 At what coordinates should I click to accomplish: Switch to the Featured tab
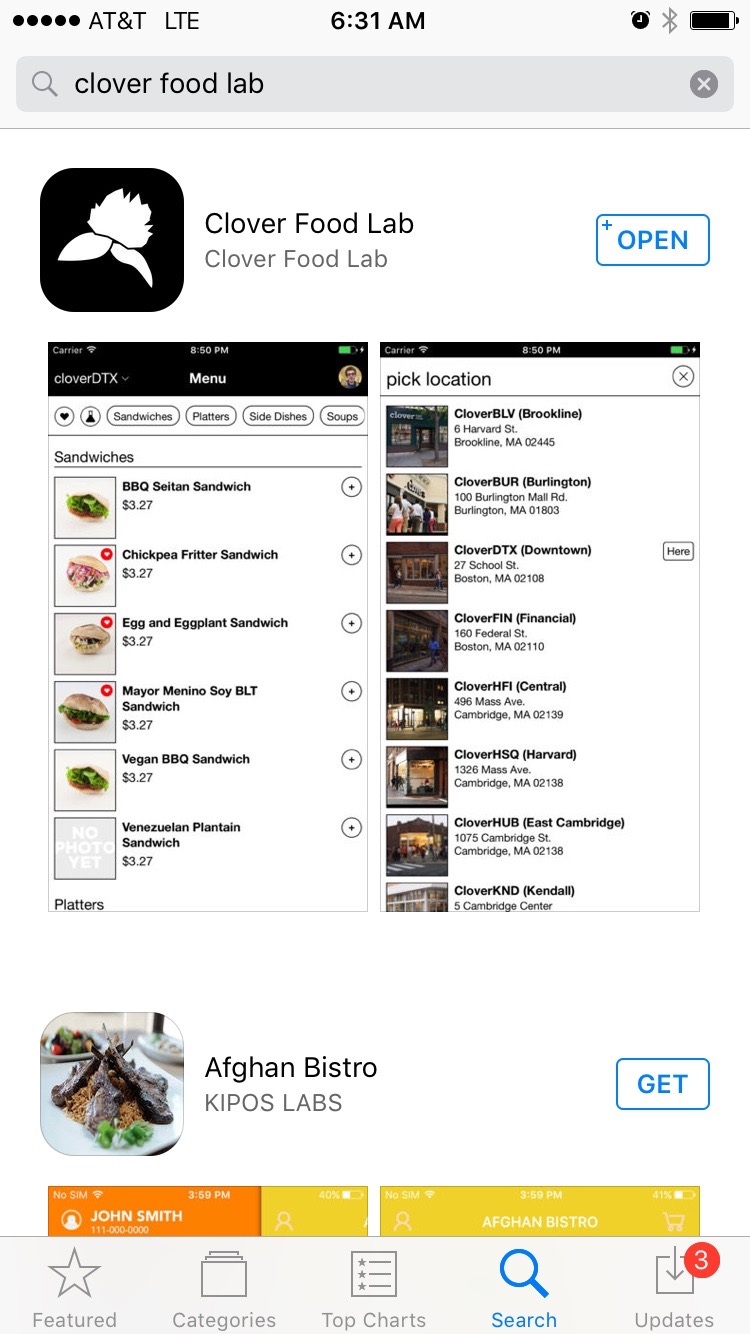tap(74, 1288)
